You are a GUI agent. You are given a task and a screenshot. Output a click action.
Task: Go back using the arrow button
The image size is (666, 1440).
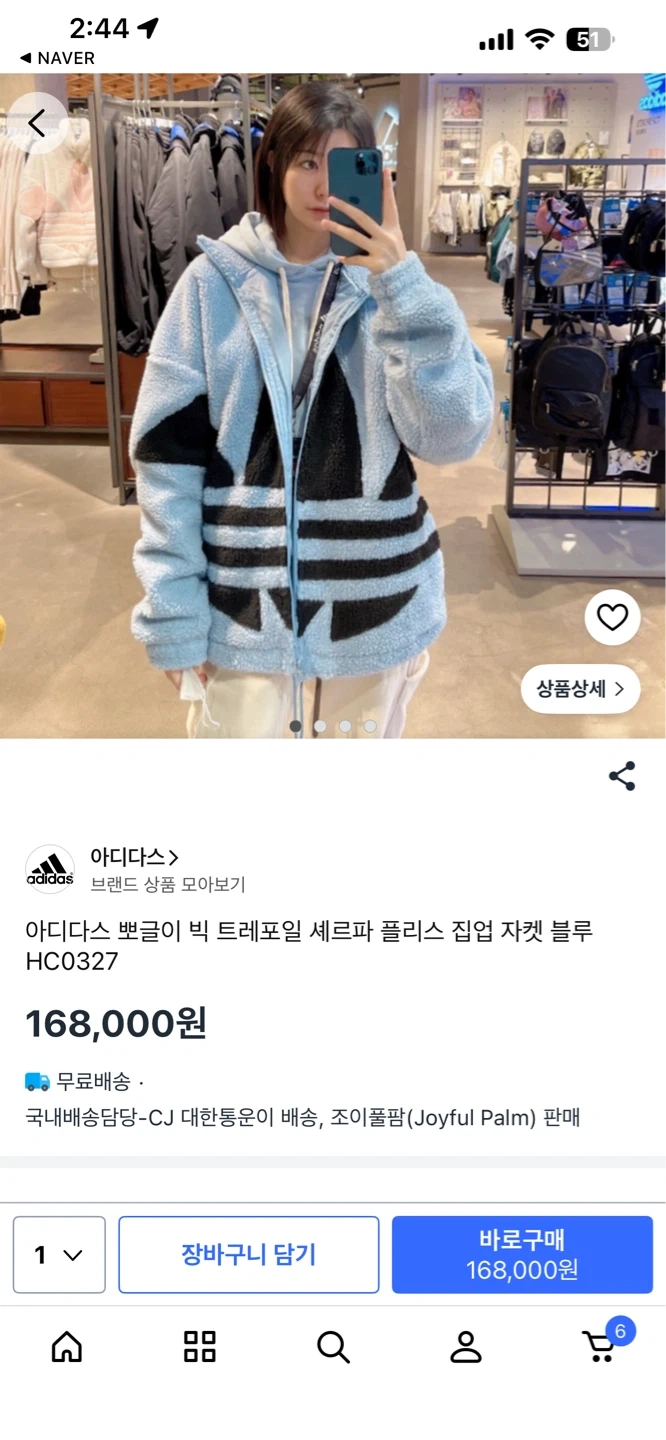tap(37, 123)
